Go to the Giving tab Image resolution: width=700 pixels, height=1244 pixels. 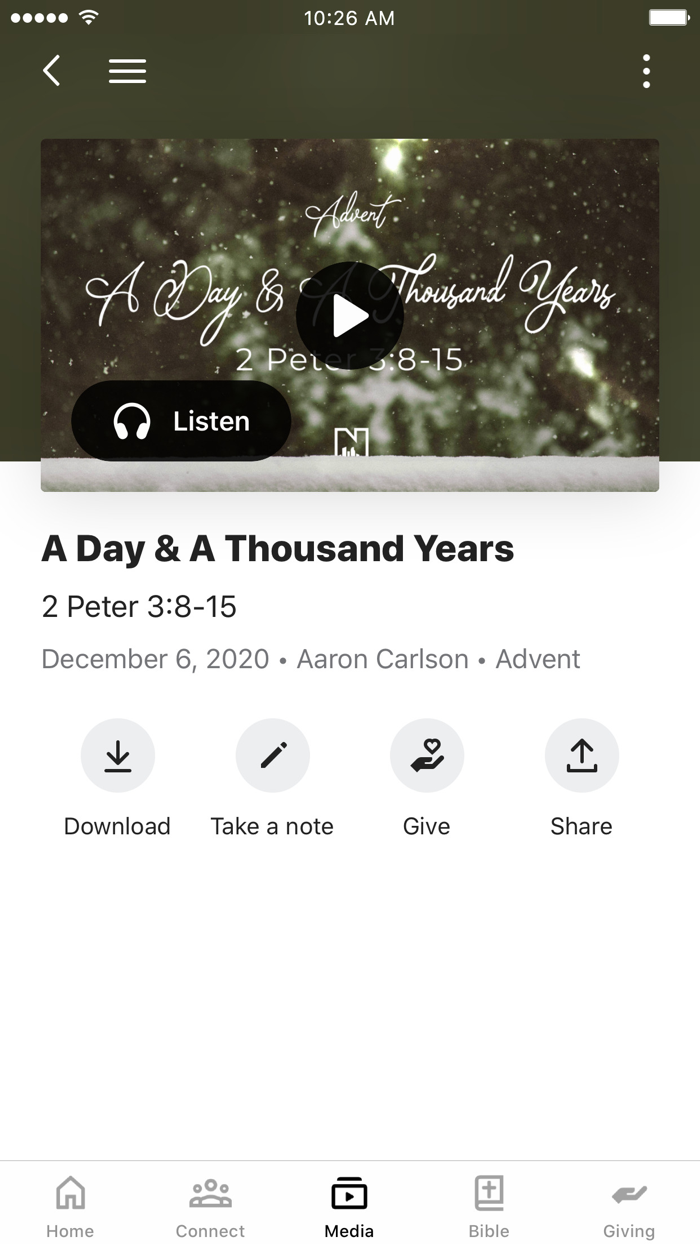click(629, 1206)
